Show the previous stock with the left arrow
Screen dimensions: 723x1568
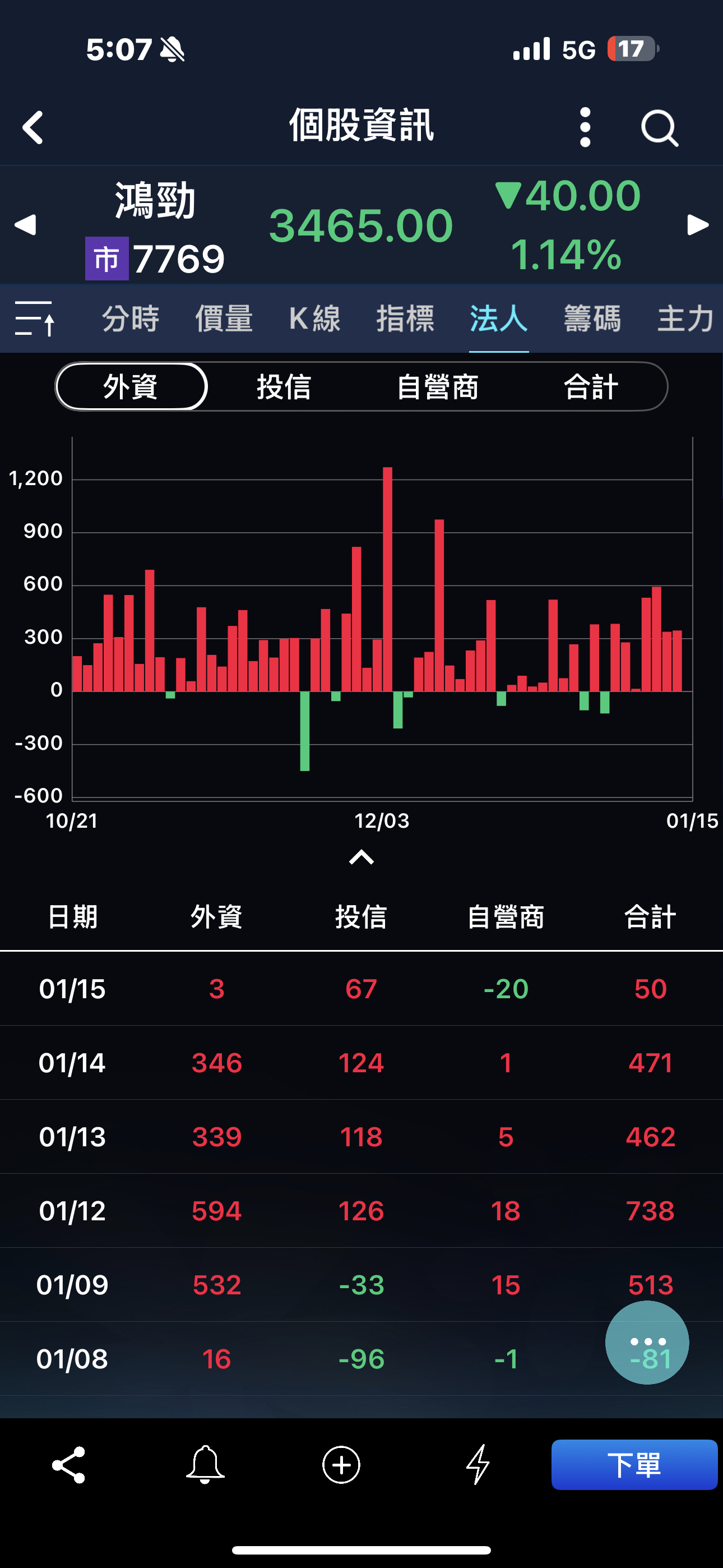coord(26,225)
